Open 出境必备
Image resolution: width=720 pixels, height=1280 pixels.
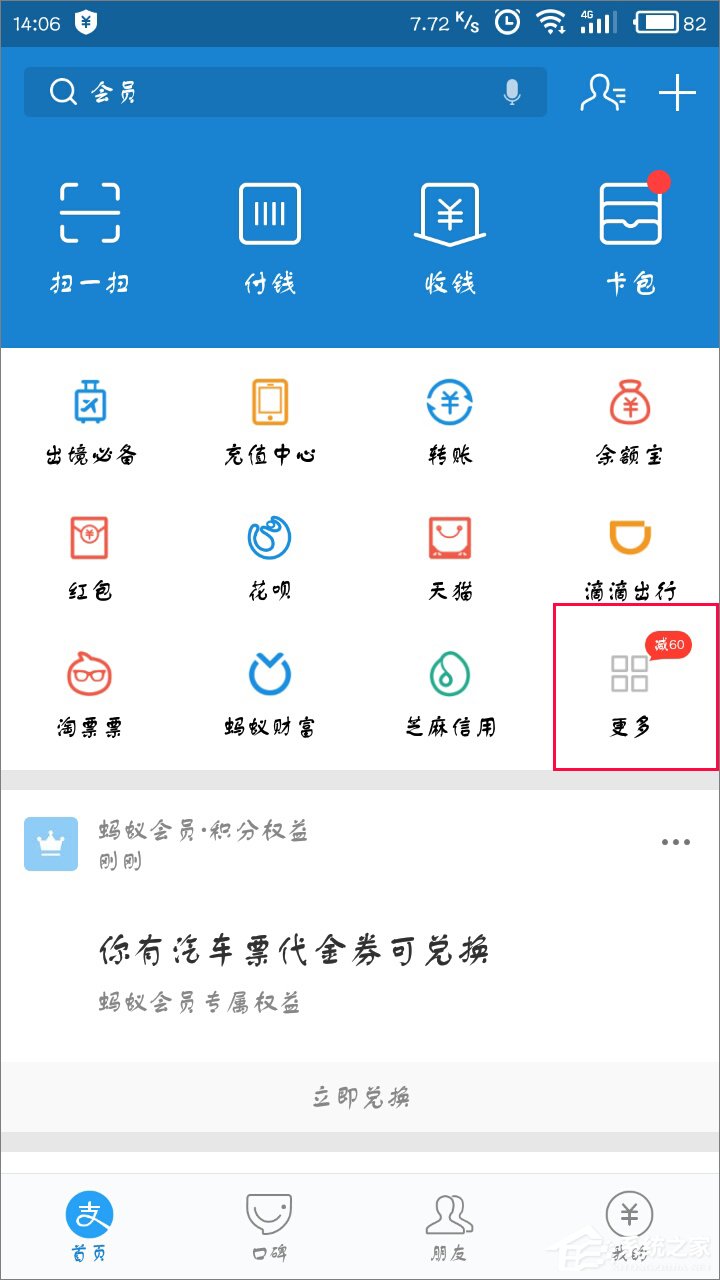90,421
